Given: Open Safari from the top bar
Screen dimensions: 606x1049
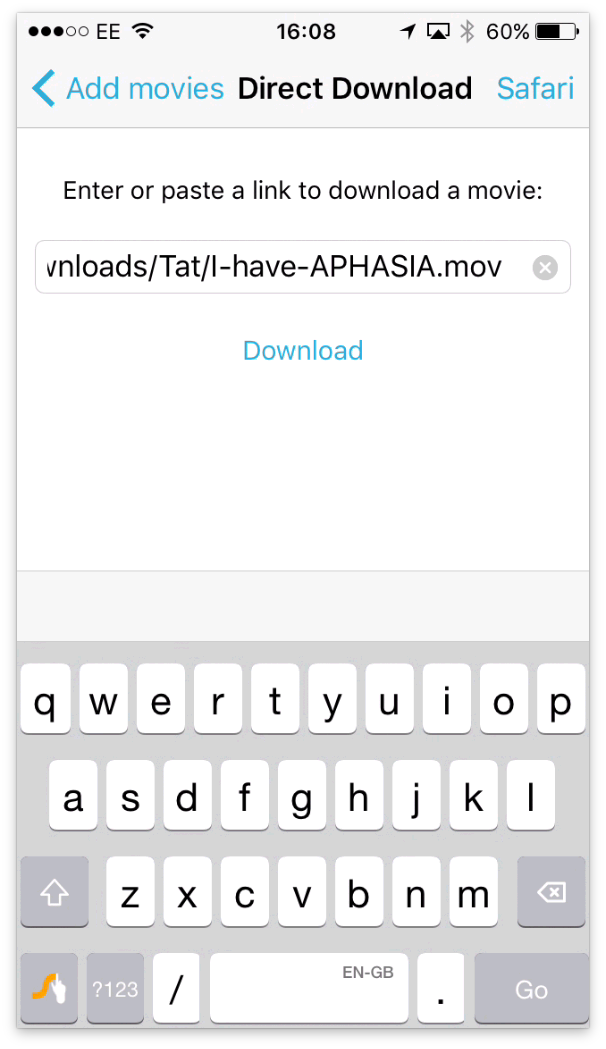Looking at the screenshot, I should 535,88.
